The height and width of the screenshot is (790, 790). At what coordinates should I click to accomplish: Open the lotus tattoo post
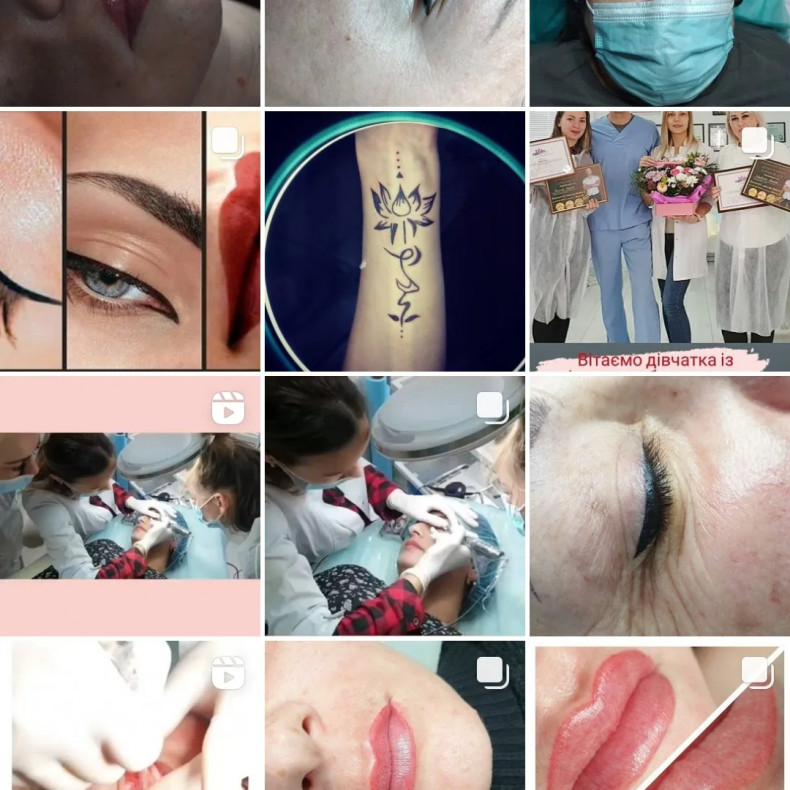click(x=395, y=240)
